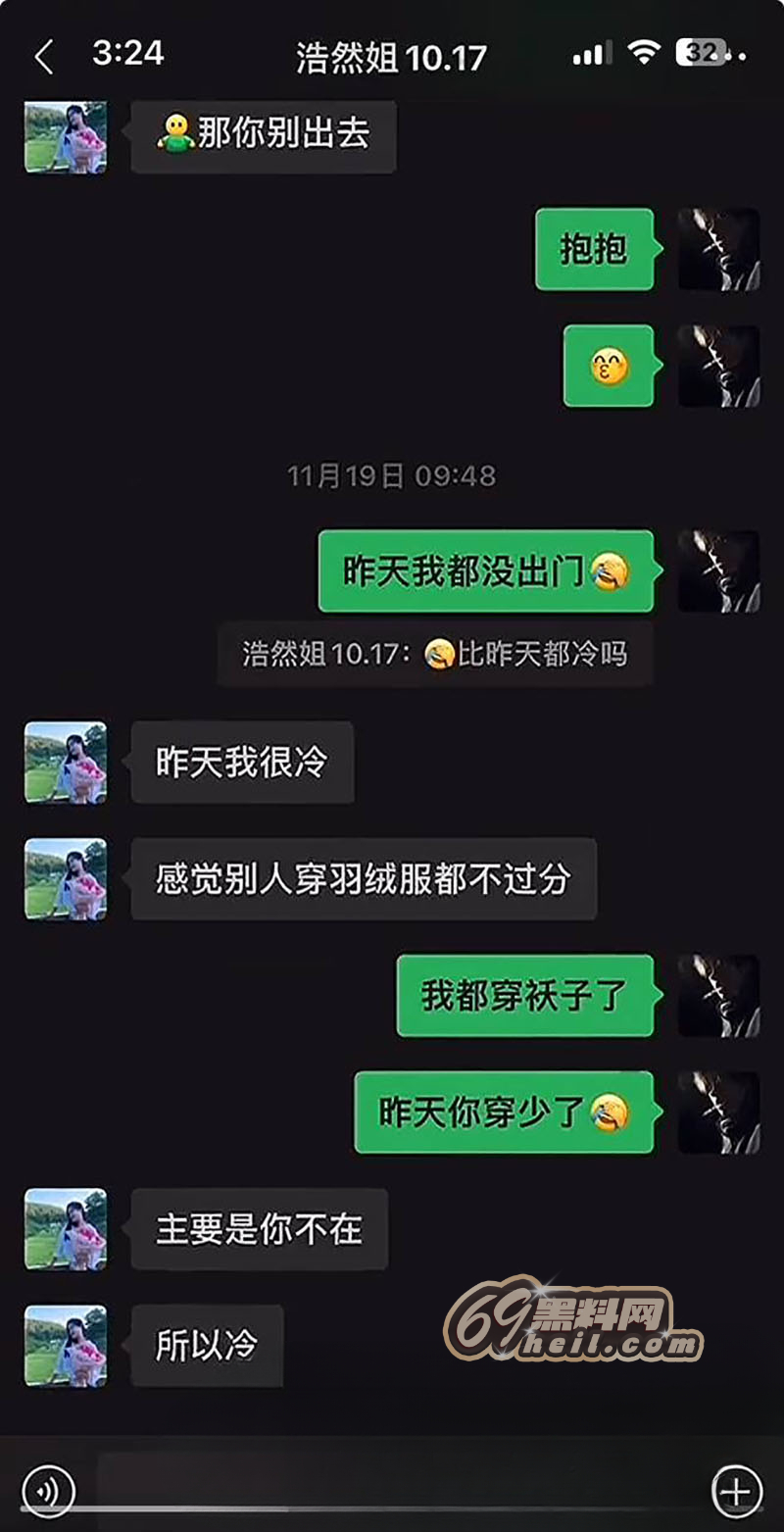
Task: Go back to the chat list
Action: (x=44, y=57)
